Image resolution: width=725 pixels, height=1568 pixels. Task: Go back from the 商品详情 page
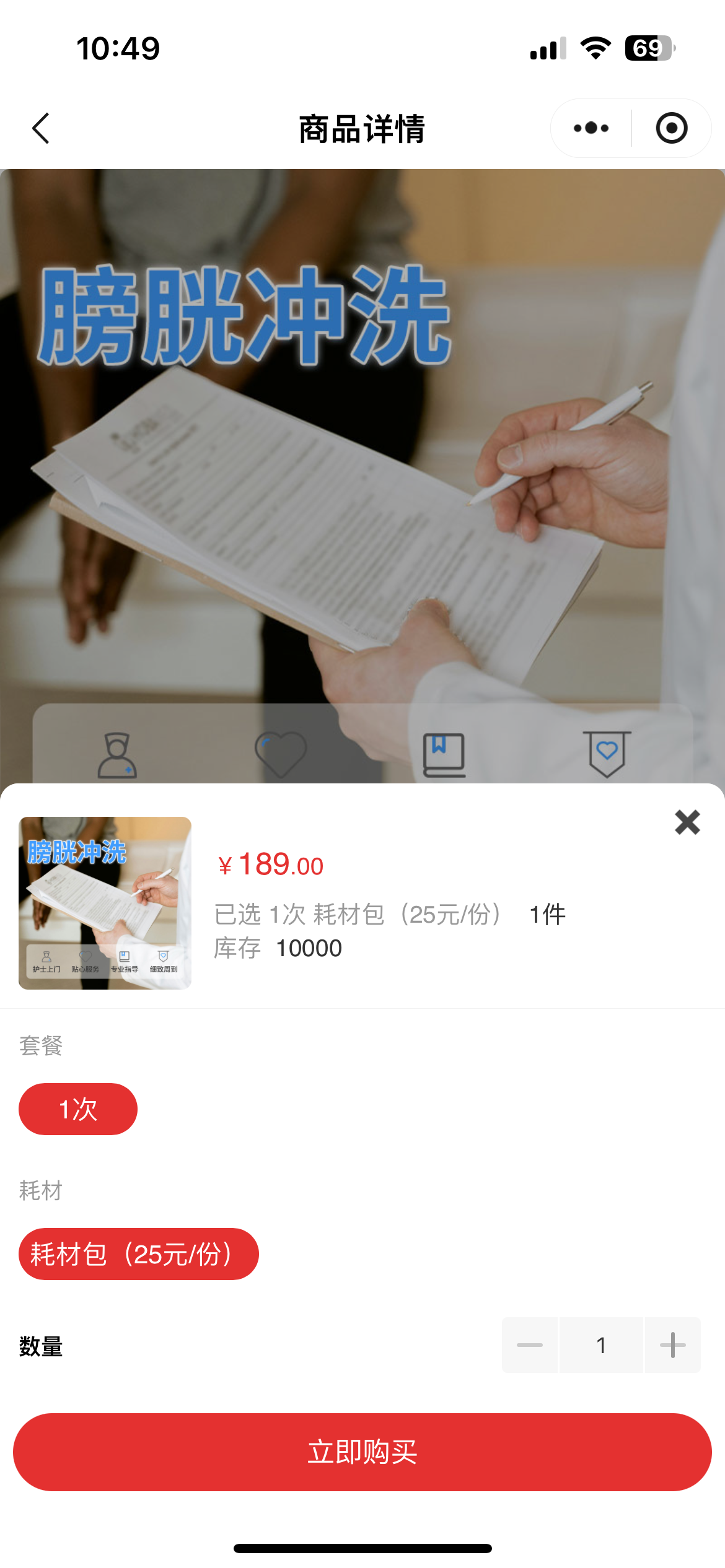point(41,129)
